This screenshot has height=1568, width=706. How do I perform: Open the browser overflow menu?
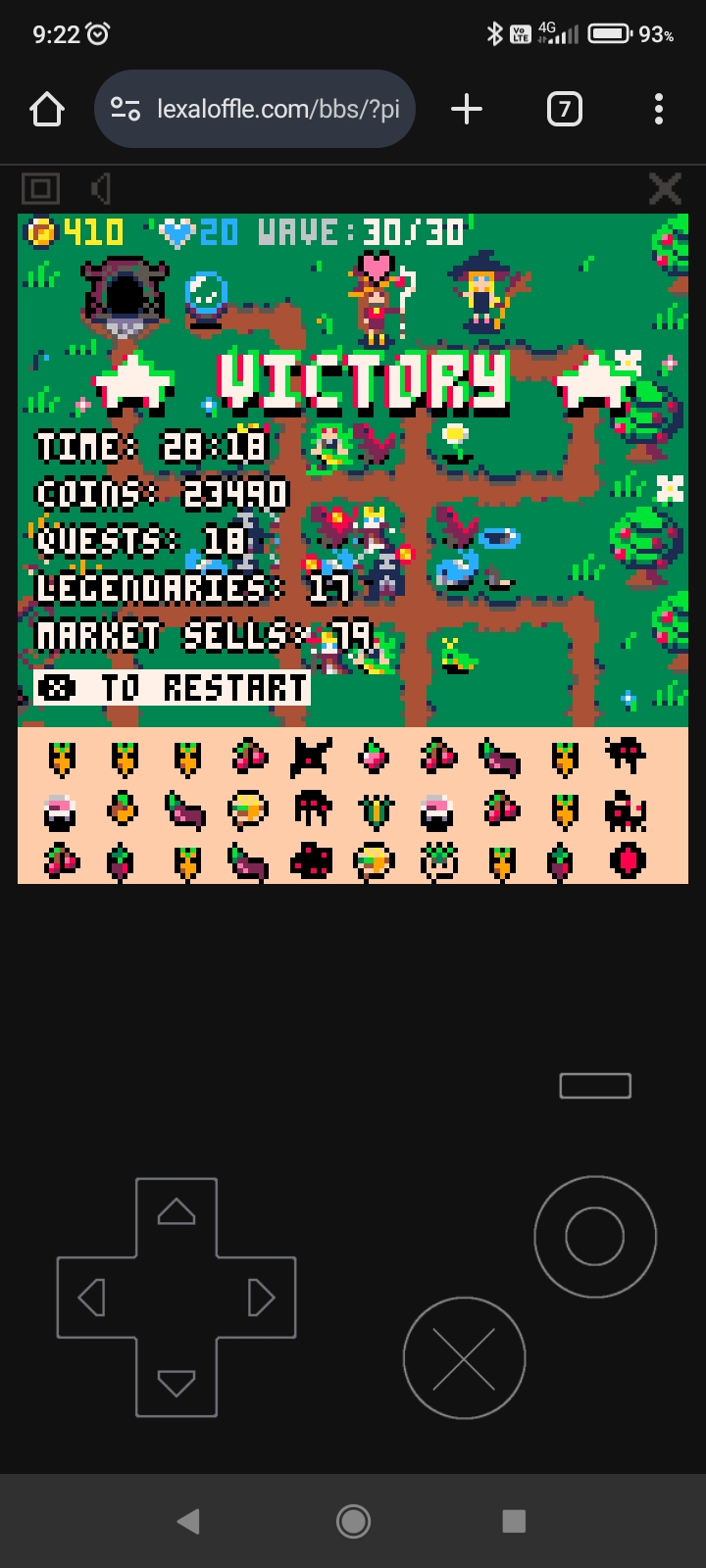coord(659,109)
